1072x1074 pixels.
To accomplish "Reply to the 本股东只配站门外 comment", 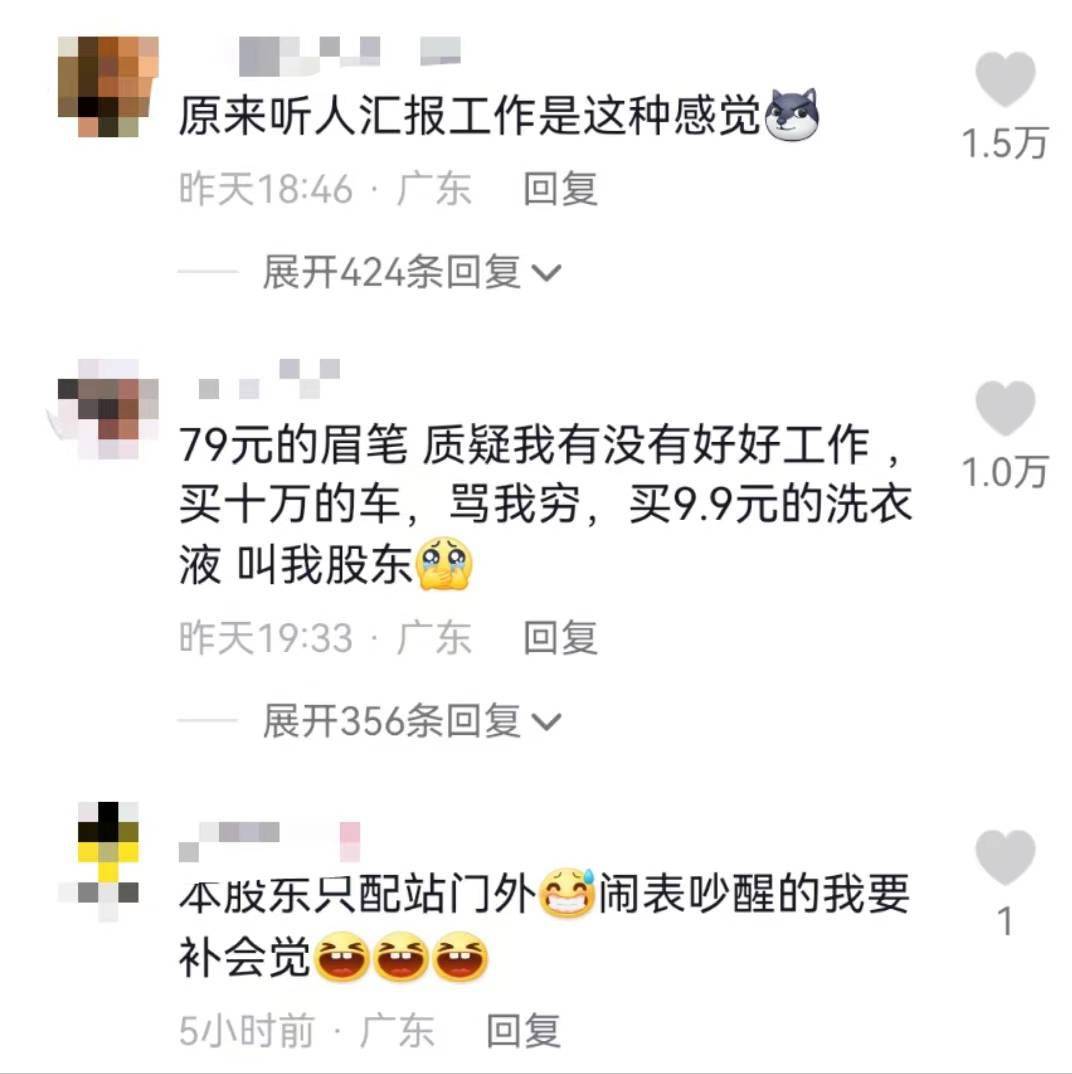I will [x=523, y=1030].
